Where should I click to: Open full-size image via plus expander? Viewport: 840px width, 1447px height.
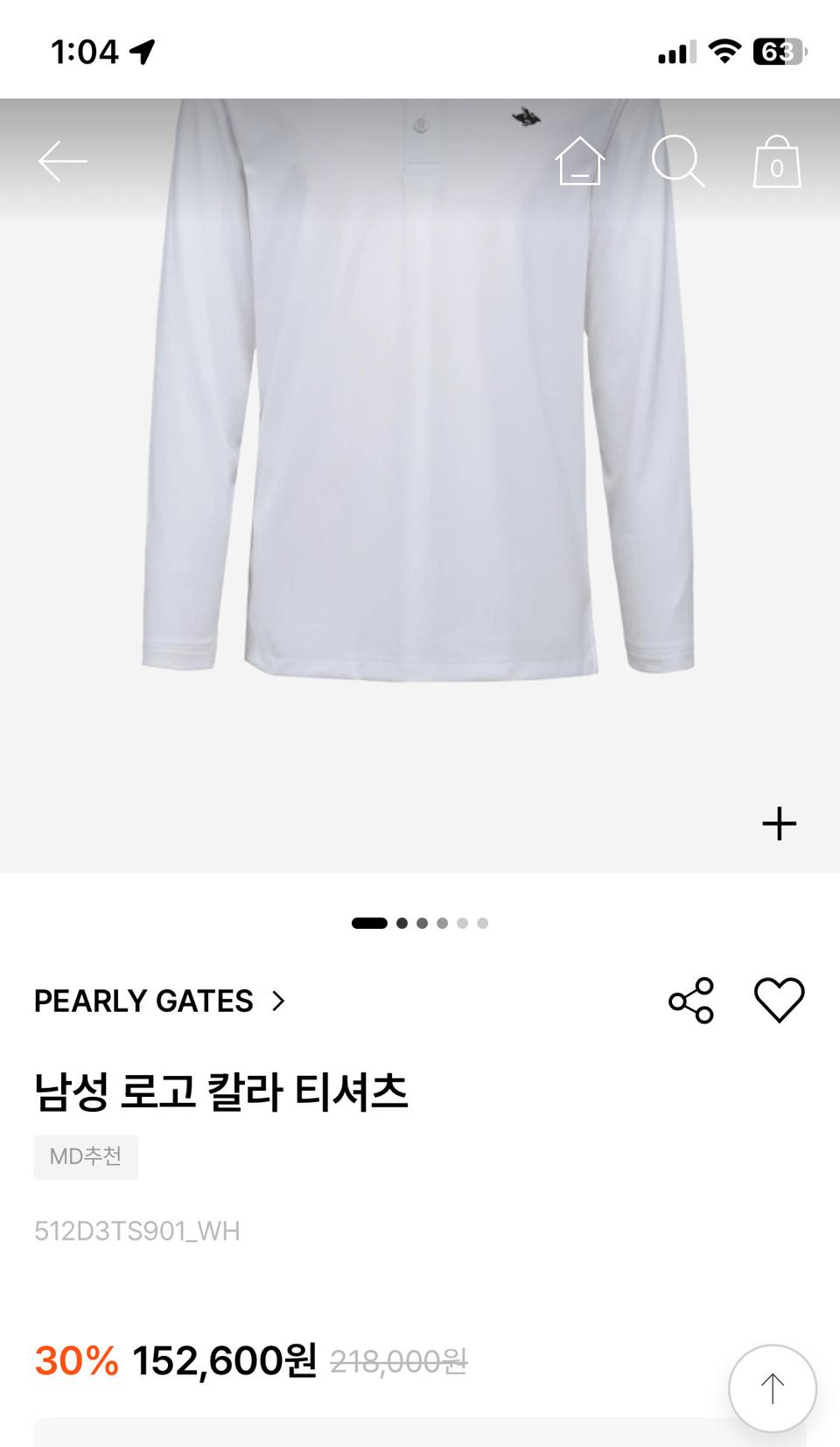tap(778, 823)
